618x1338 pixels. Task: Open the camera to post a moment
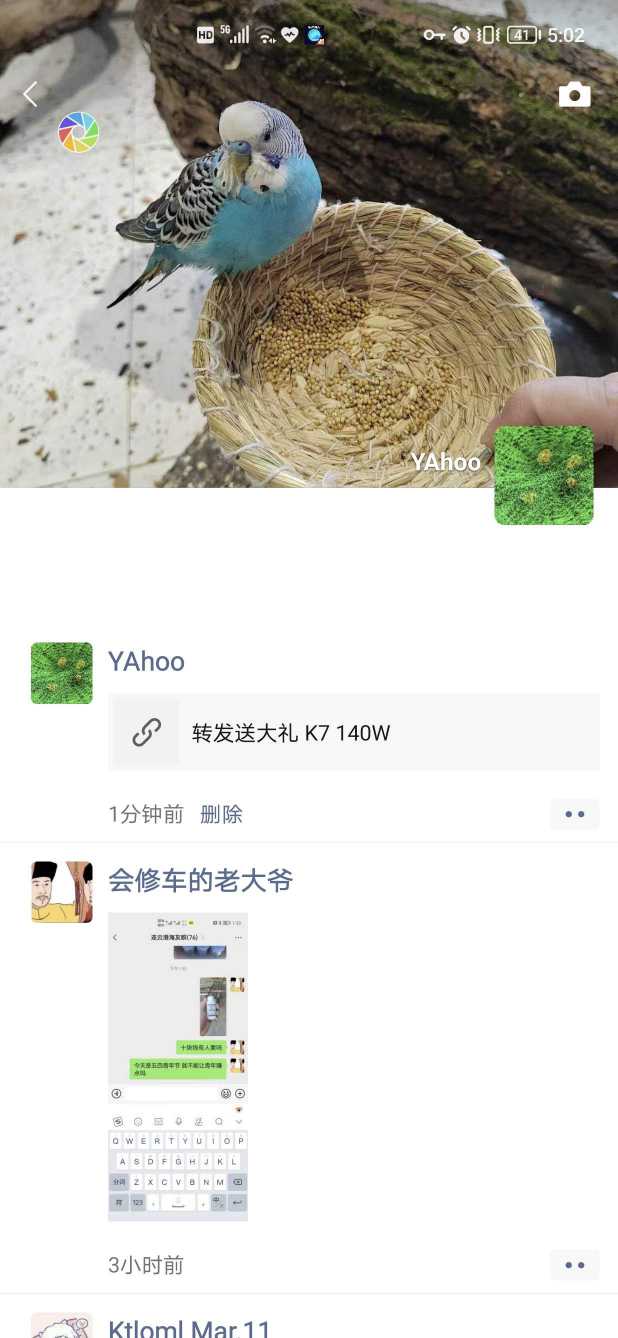pyautogui.click(x=574, y=95)
